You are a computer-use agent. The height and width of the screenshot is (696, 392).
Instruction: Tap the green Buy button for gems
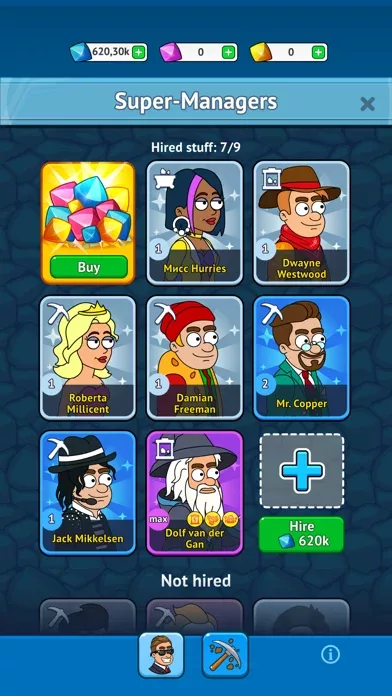coord(88,267)
